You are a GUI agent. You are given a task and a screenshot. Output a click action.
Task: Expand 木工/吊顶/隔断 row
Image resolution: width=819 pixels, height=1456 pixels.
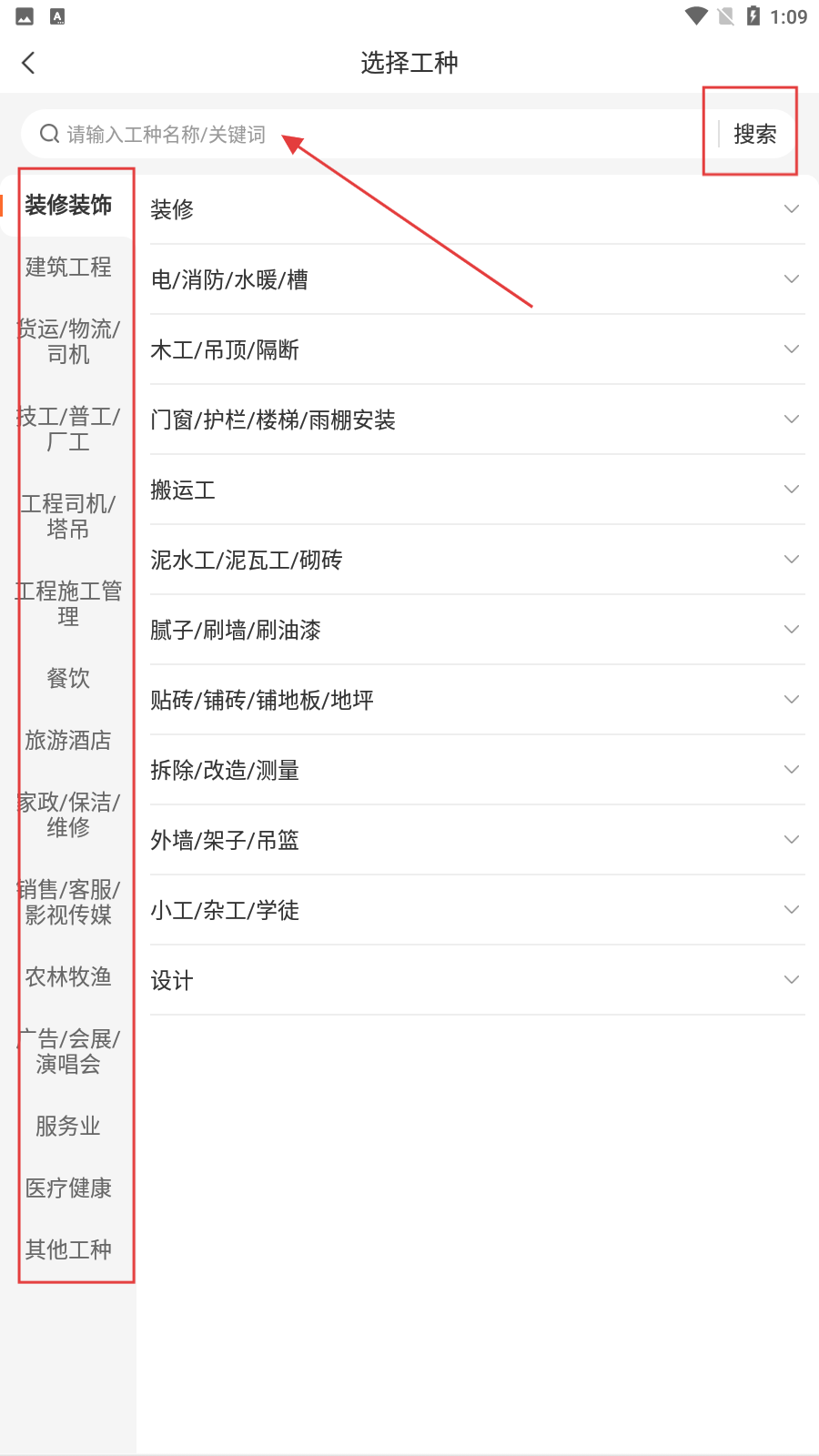[478, 349]
